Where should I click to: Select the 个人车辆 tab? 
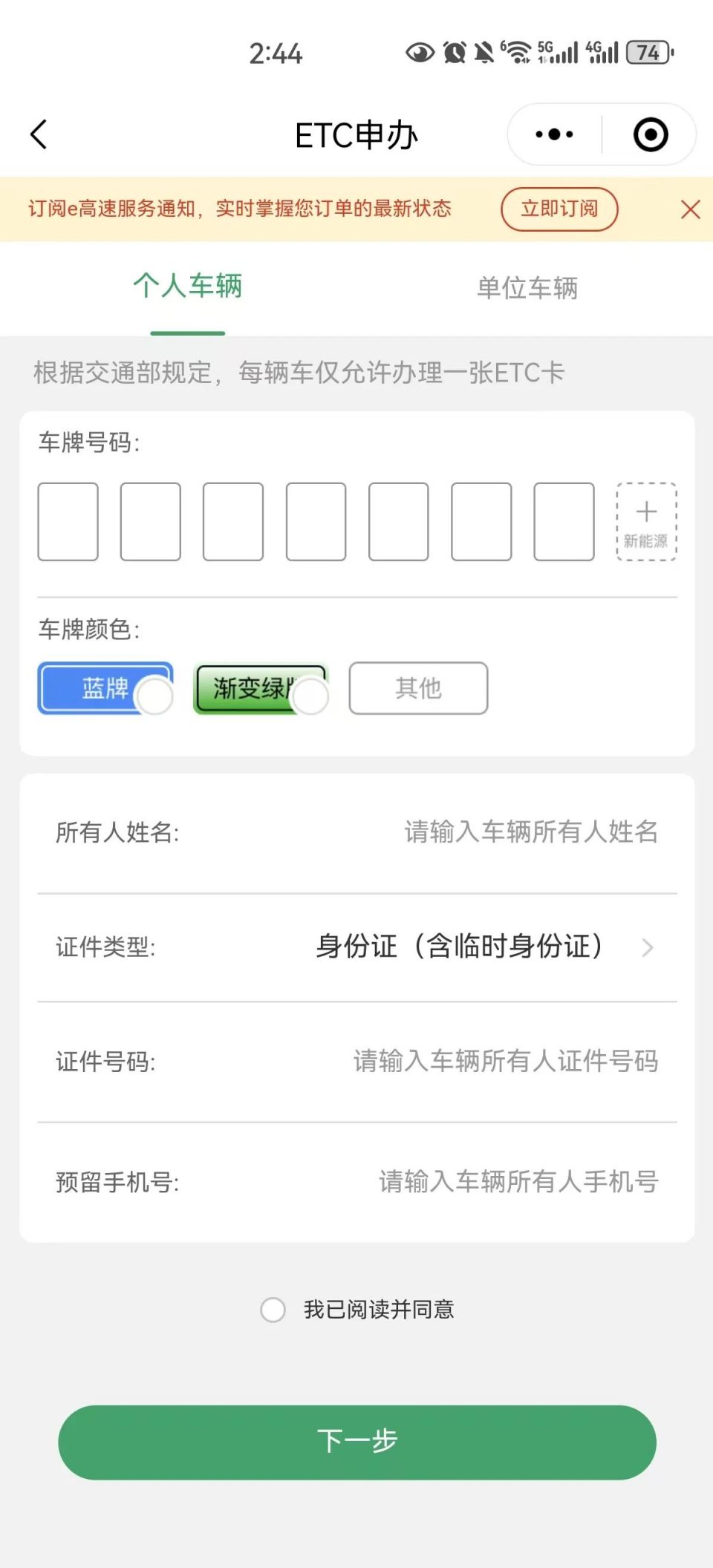click(x=187, y=286)
